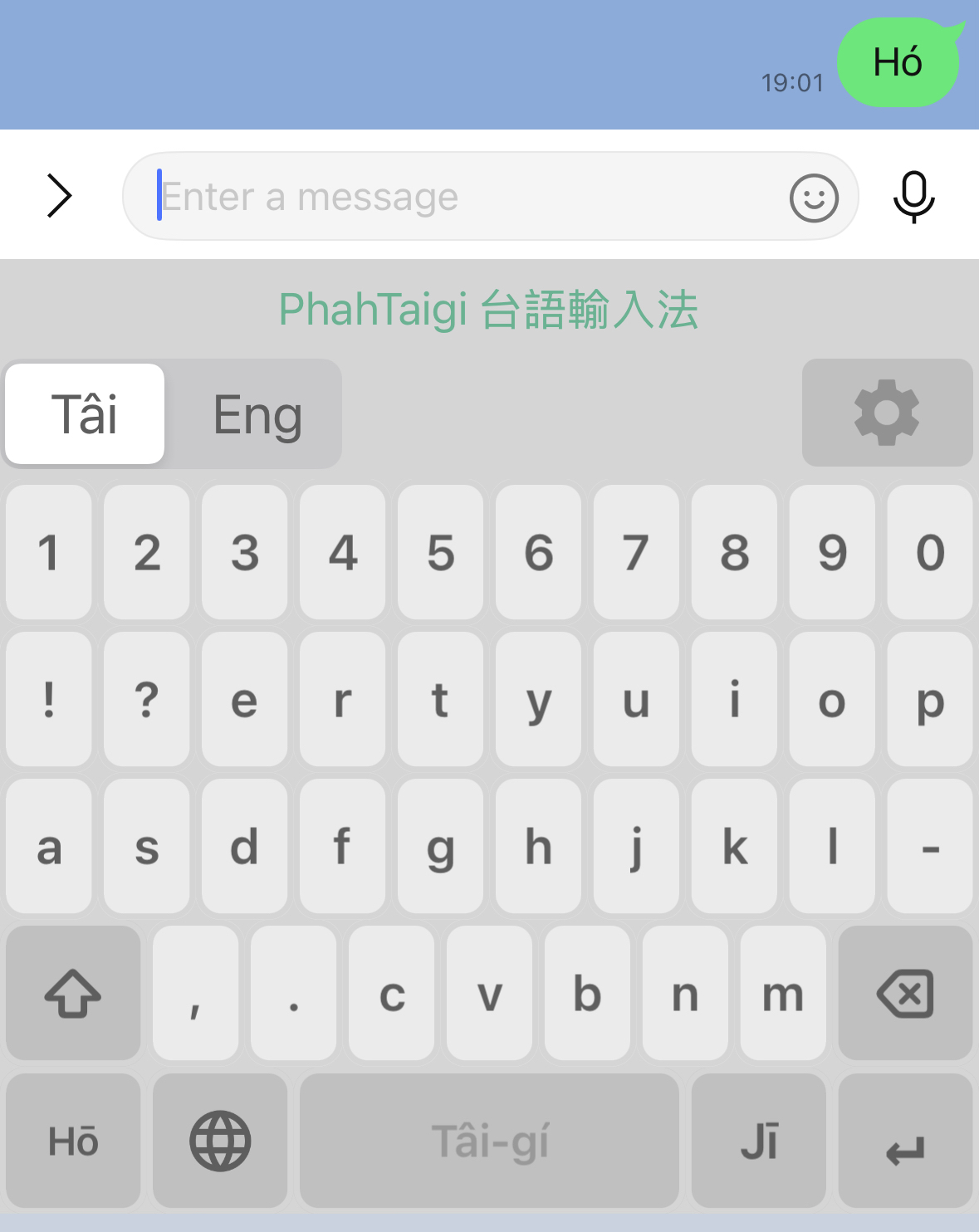The image size is (979, 1232).
Task: Type the letter o
Action: 832,699
